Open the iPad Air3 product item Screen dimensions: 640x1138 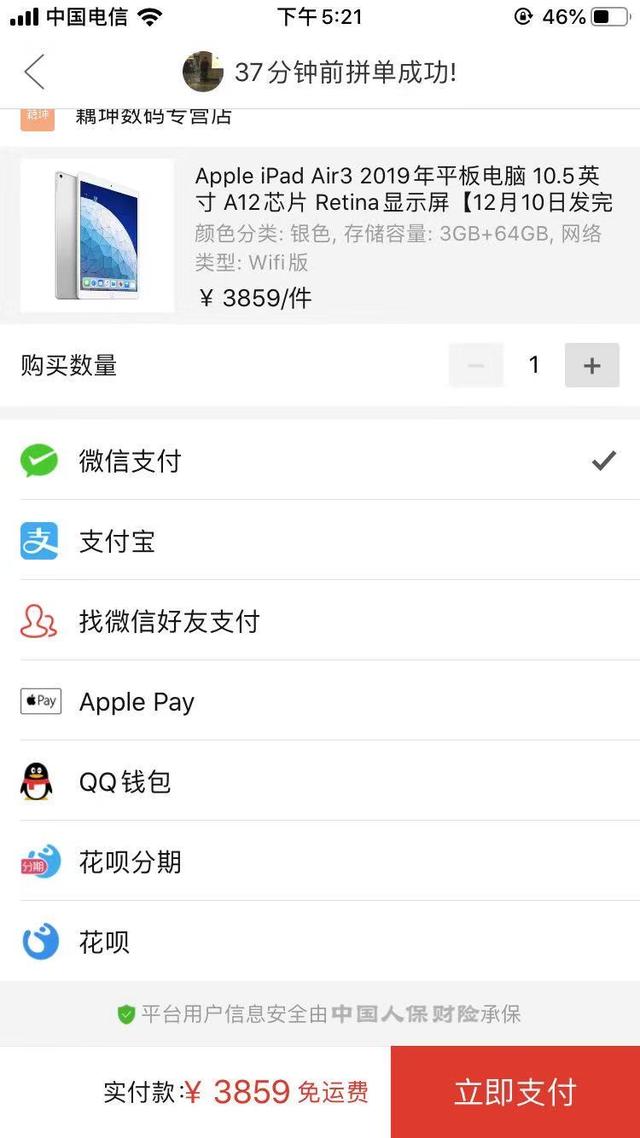pos(320,235)
